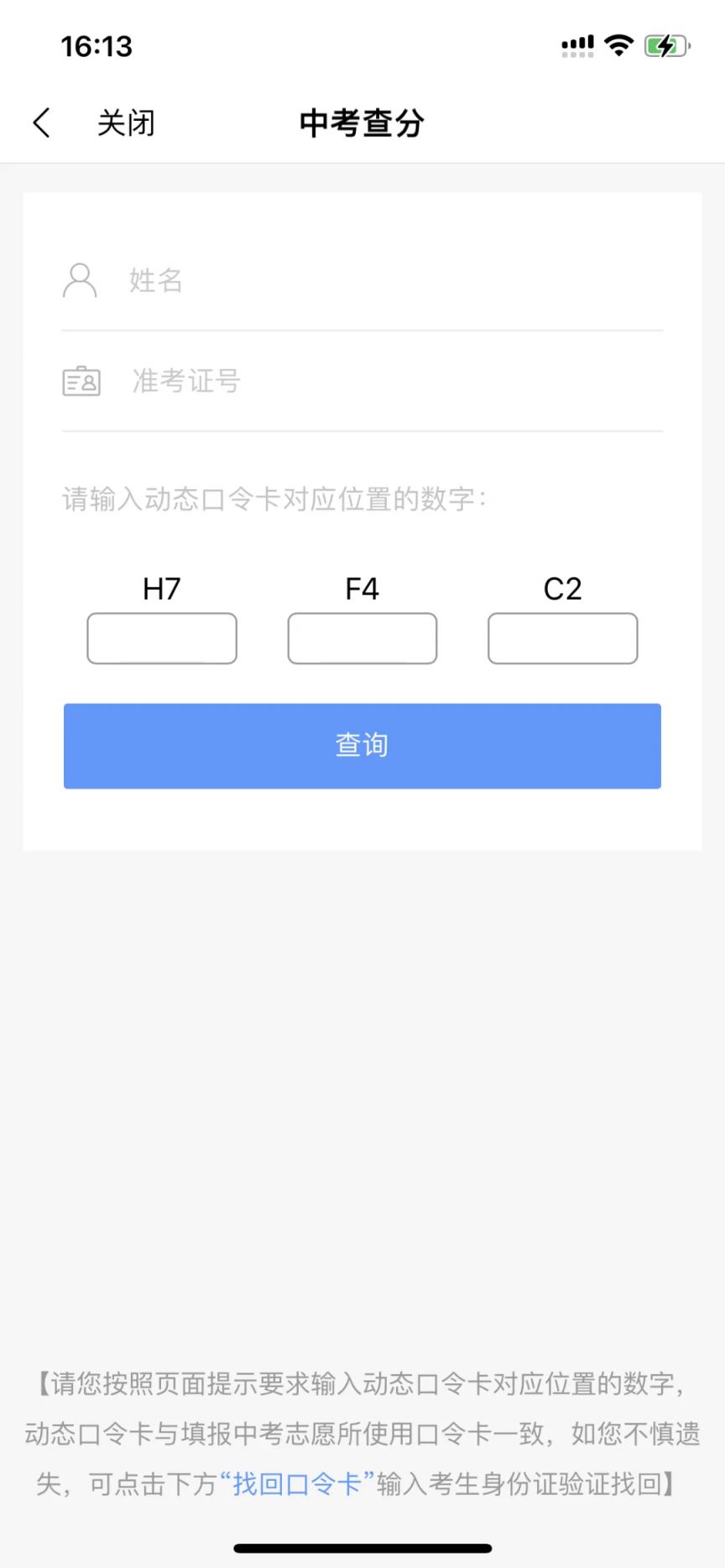
Task: Click the Wi-Fi icon in the status bar
Action: pyautogui.click(x=618, y=45)
